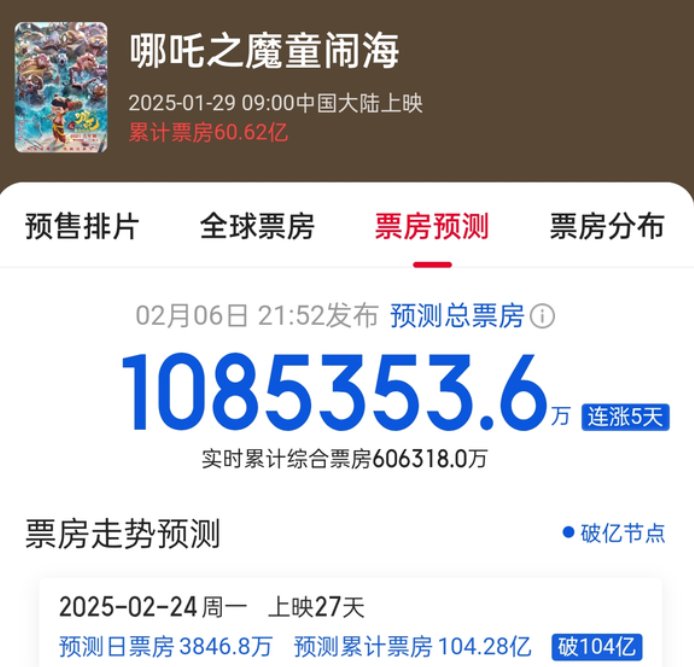Select the 票房预测 tab

pyautogui.click(x=432, y=226)
